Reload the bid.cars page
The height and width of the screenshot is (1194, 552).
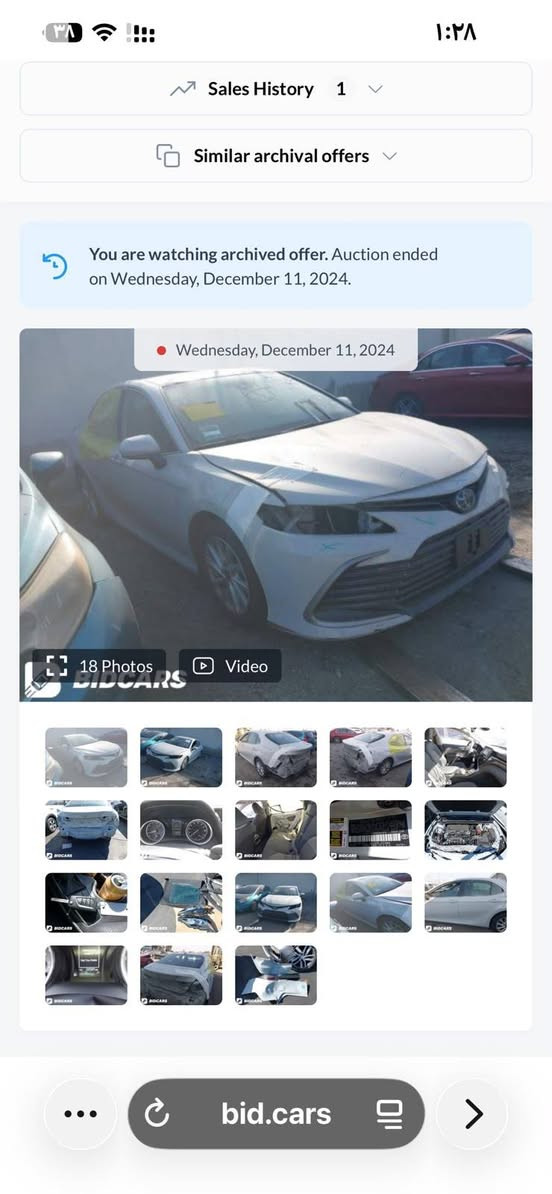tap(157, 1114)
